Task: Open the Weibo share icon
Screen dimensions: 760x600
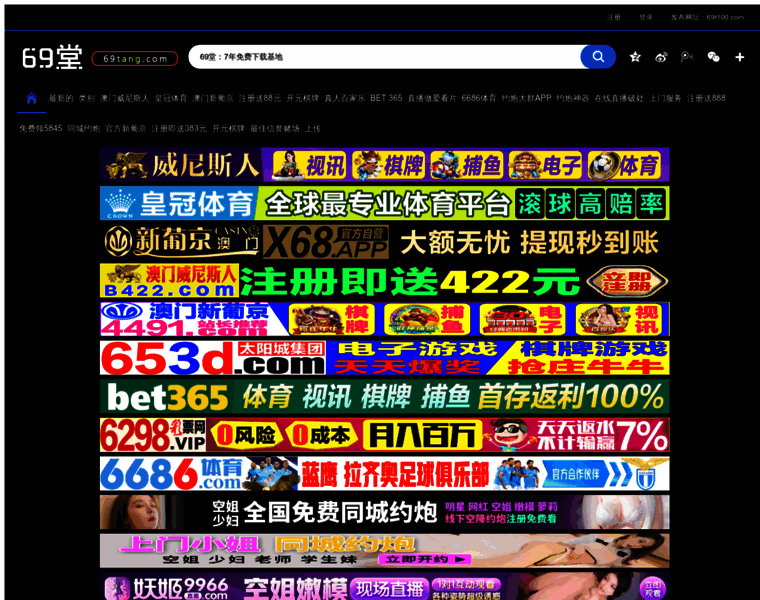Action: (661, 57)
